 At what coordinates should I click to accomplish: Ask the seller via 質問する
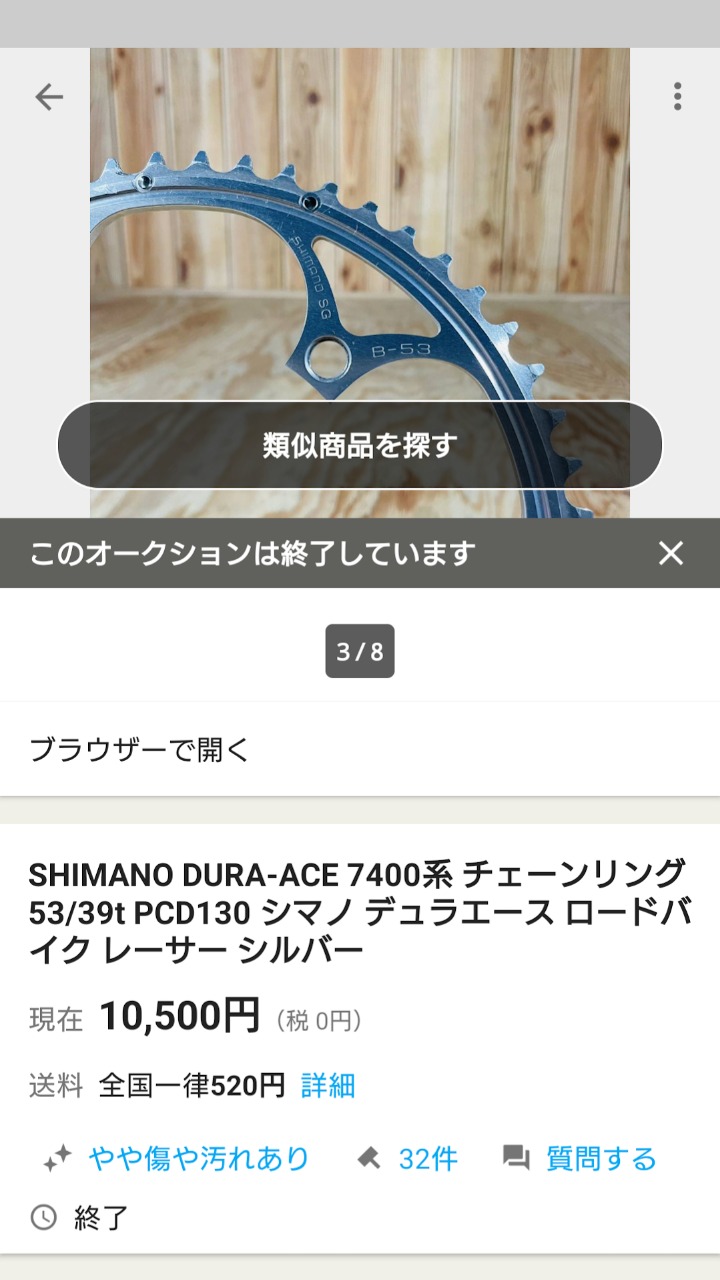click(x=579, y=1159)
